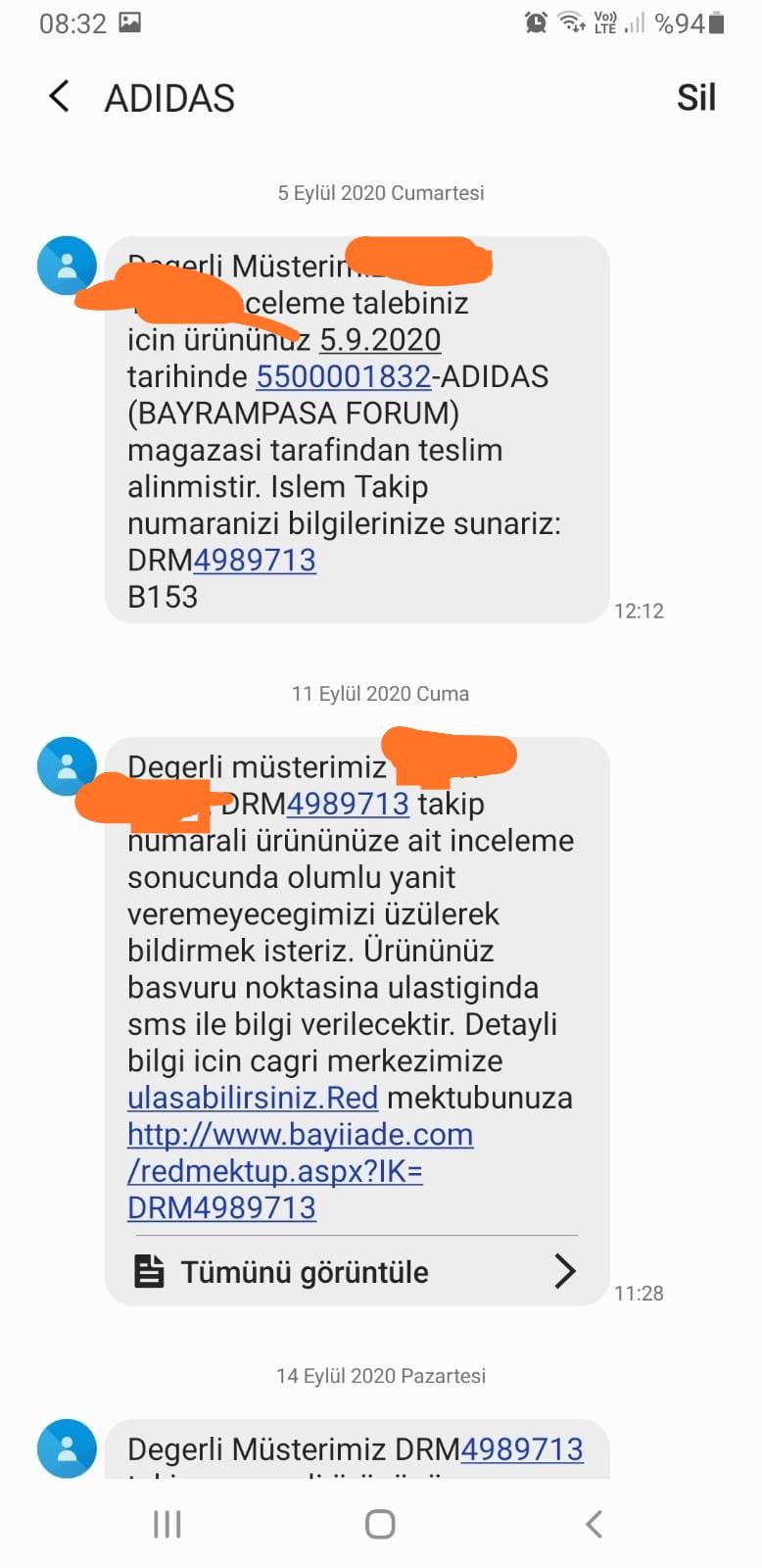Screen dimensions: 762x1568
Task: Tap the Sil delete button
Action: pyautogui.click(x=696, y=97)
